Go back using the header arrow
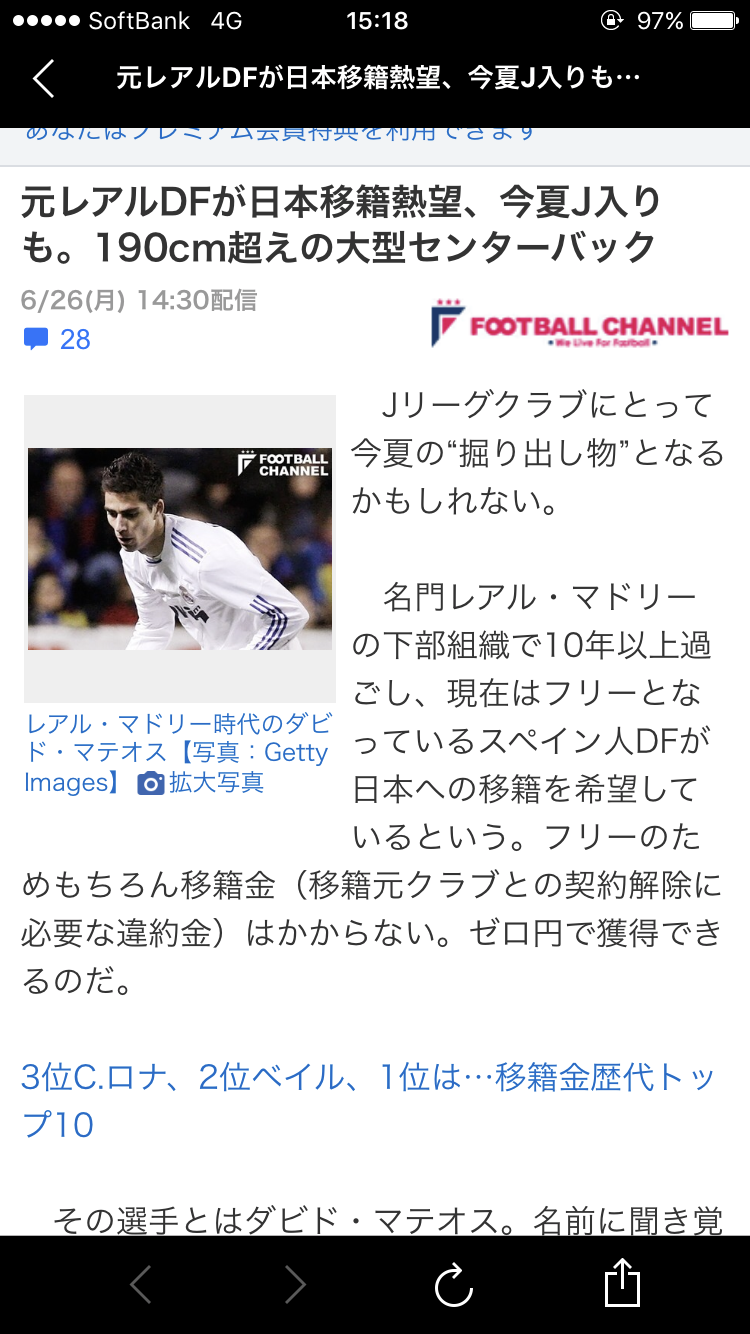 (43, 78)
